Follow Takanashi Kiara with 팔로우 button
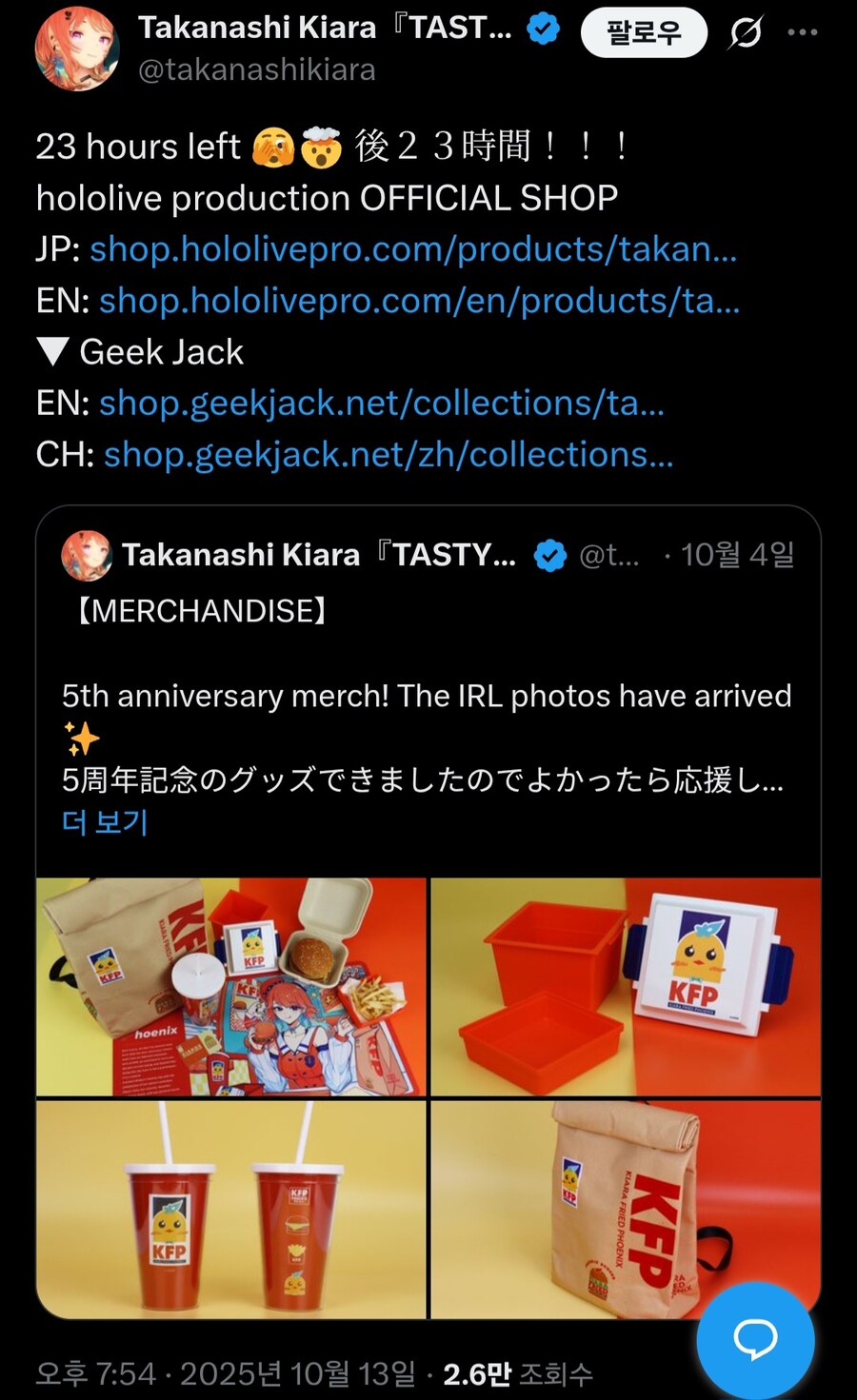Viewport: 857px width, 1400px height. (x=644, y=32)
